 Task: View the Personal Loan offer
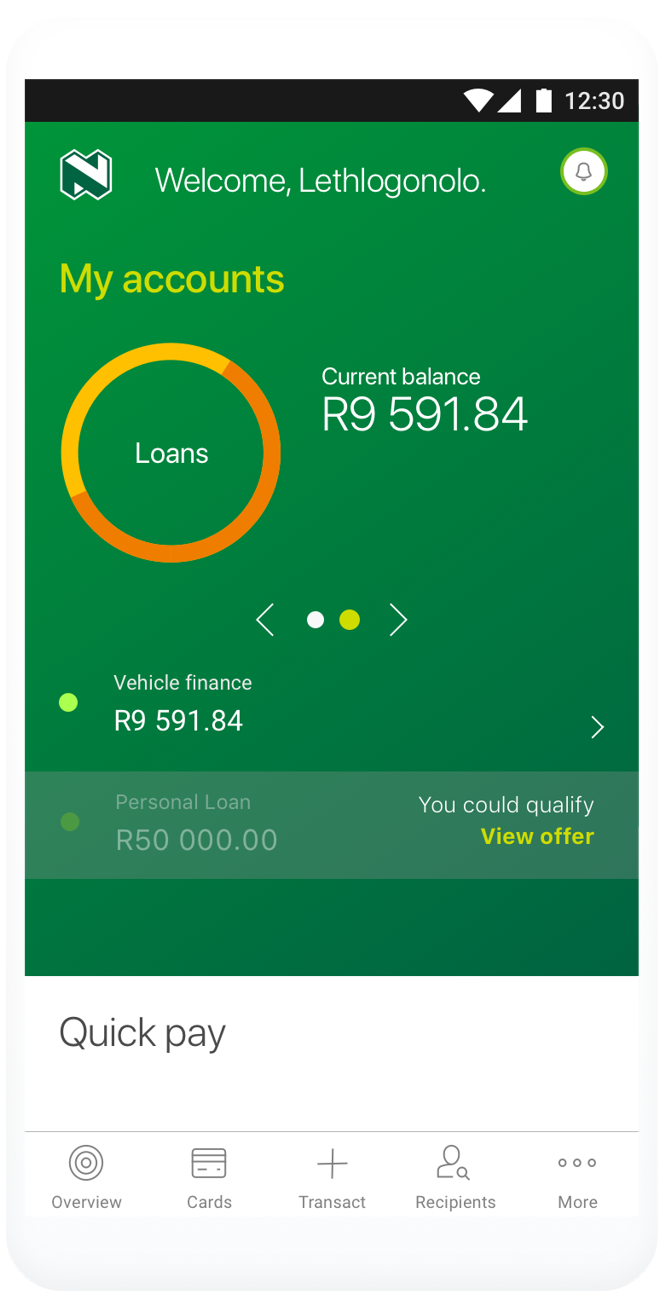pos(537,836)
